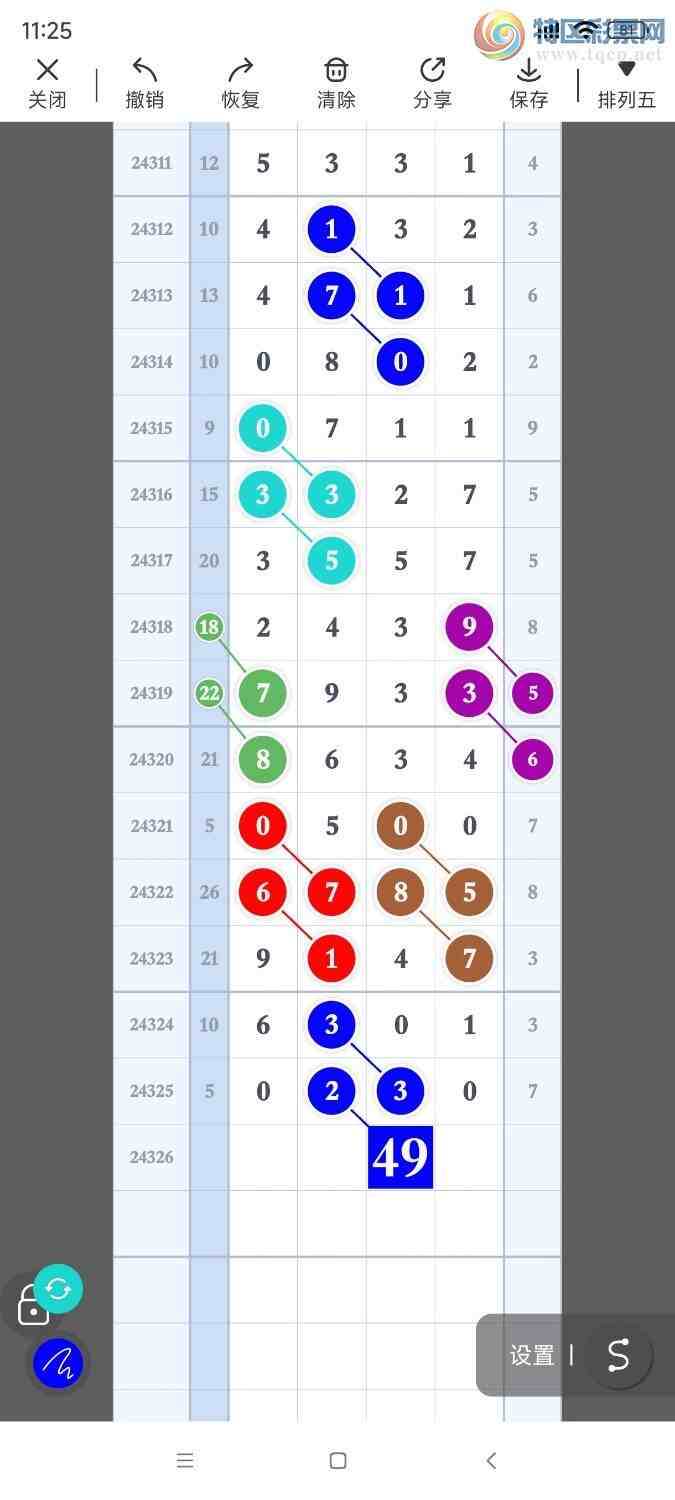Open the 排列五 lottery type dropdown
The height and width of the screenshot is (1500, 675).
pos(626,82)
